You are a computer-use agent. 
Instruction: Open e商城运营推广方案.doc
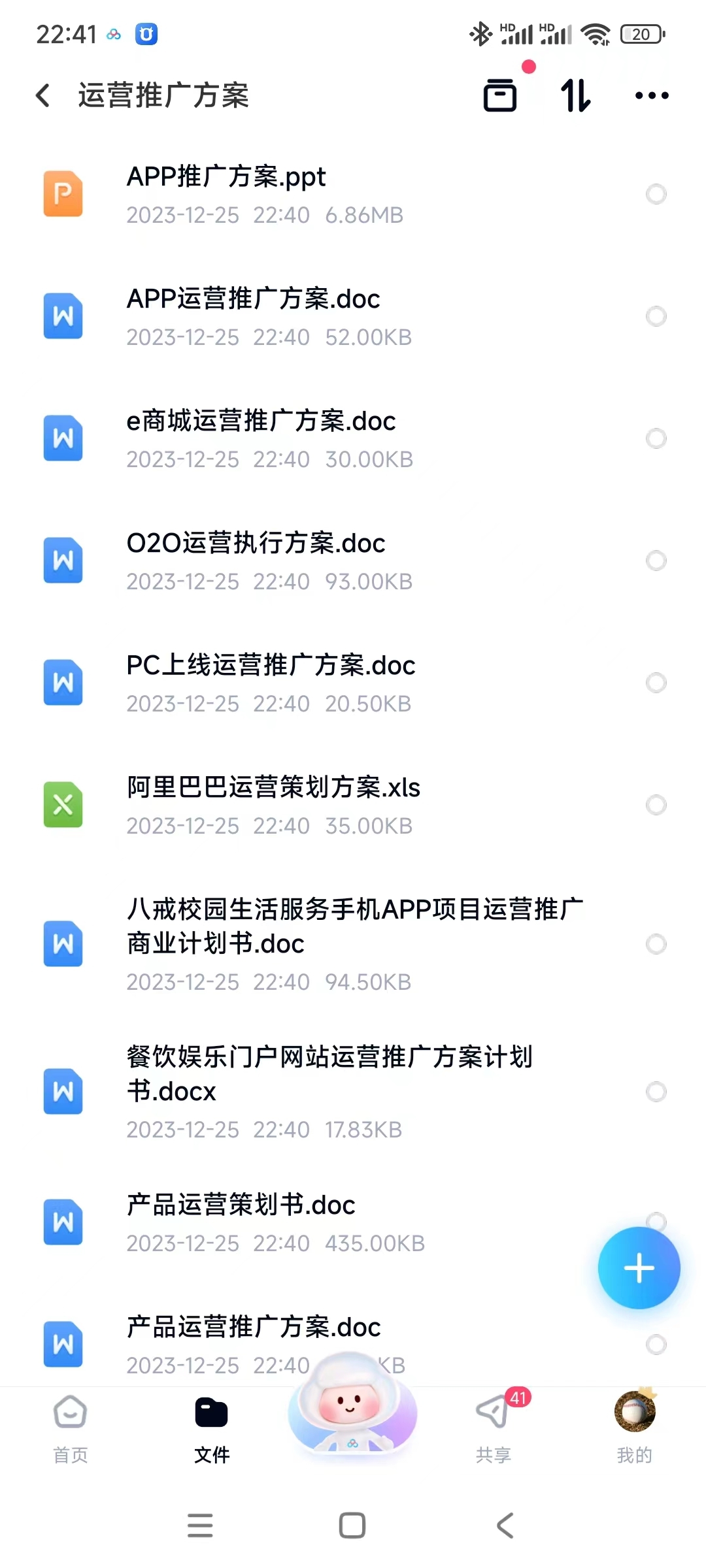353,438
